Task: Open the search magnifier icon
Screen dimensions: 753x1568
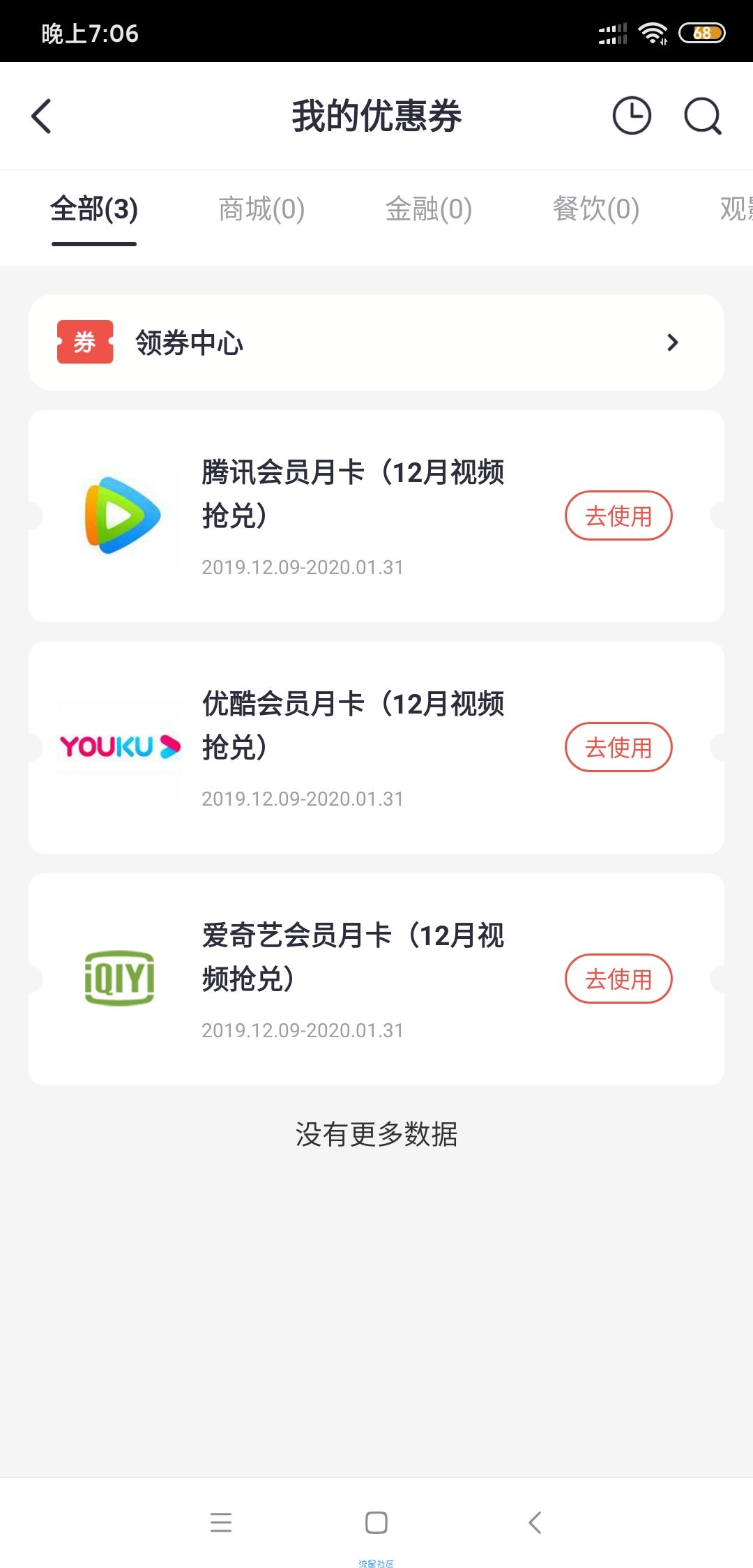Action: (x=702, y=116)
